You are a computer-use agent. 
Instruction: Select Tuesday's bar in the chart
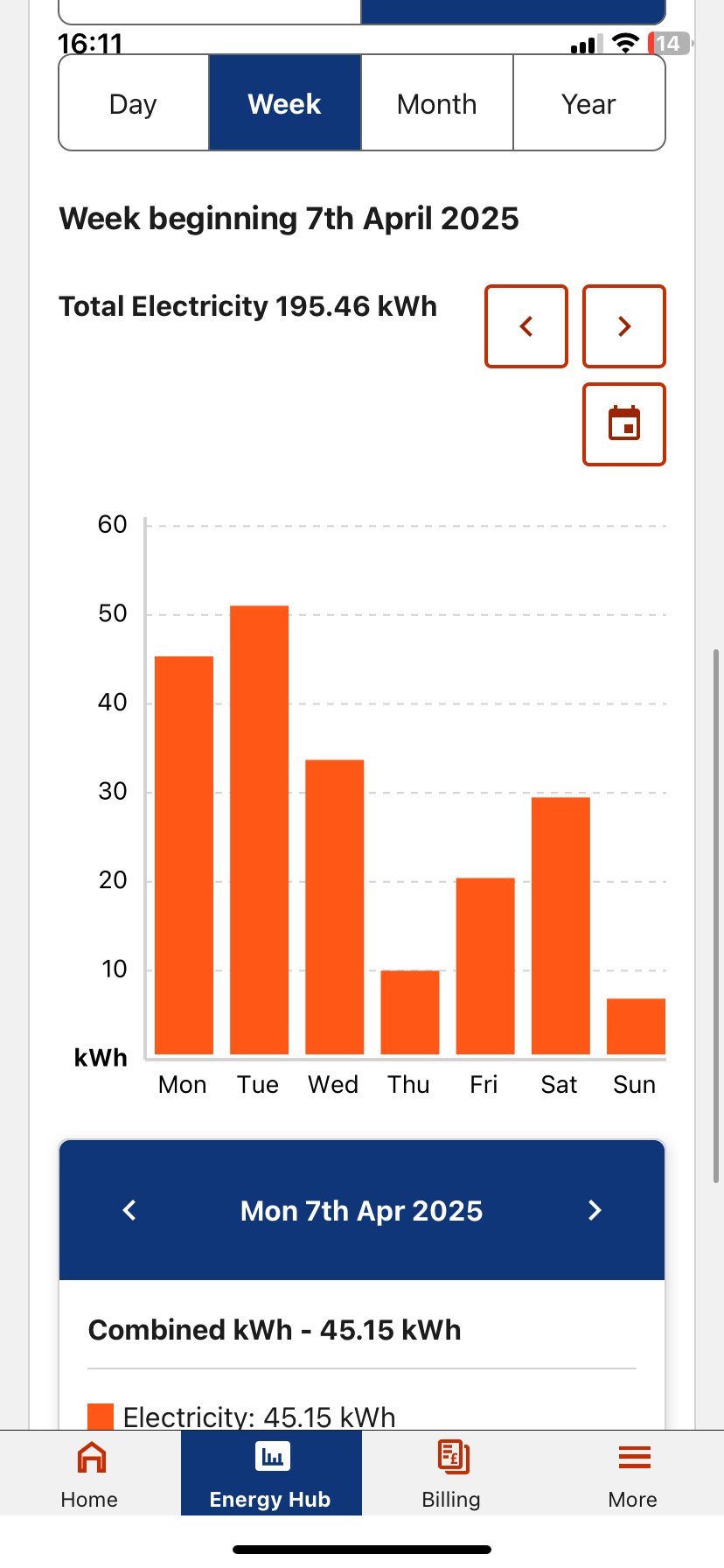(260, 829)
